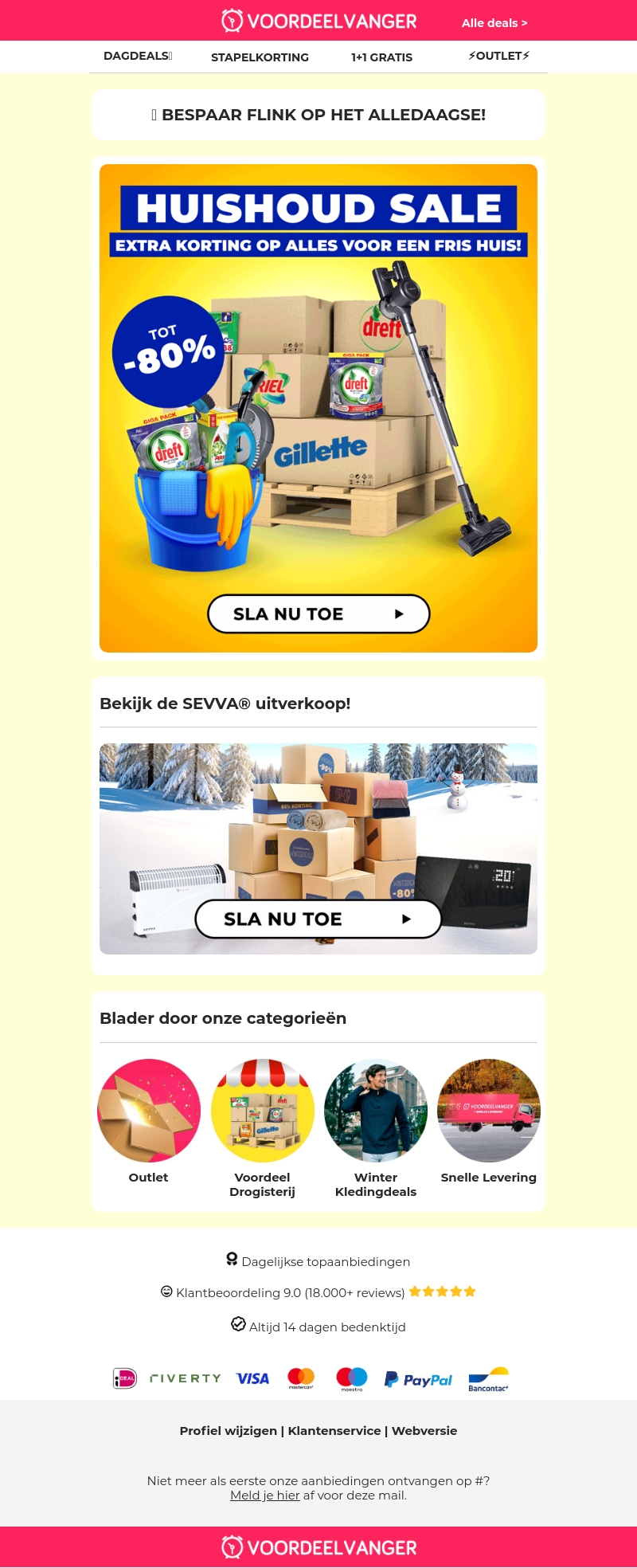Open the Webversie of this mail
The image size is (637, 1568).
coord(424,1430)
